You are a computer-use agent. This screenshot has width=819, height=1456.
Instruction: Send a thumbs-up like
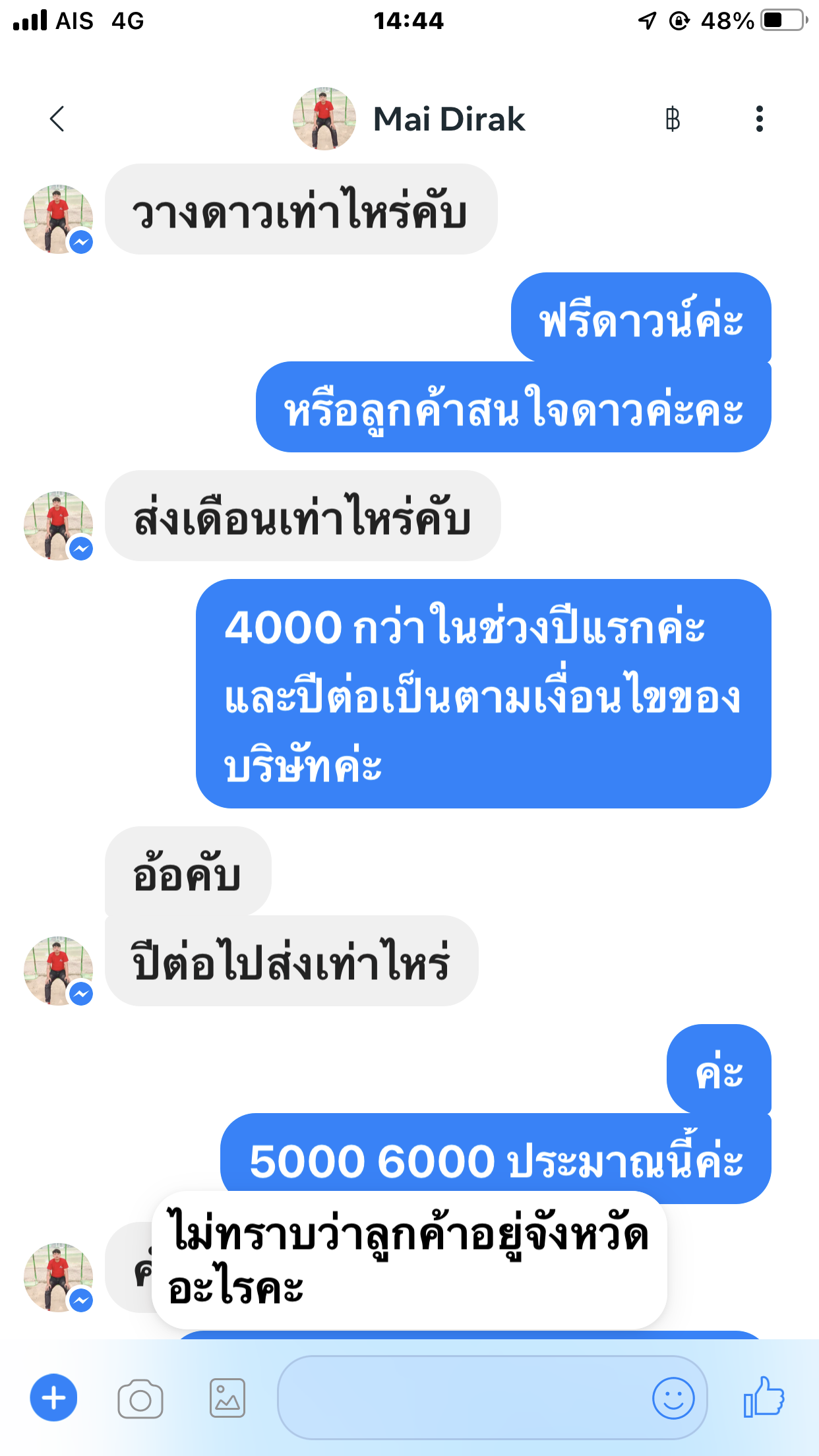(764, 1397)
